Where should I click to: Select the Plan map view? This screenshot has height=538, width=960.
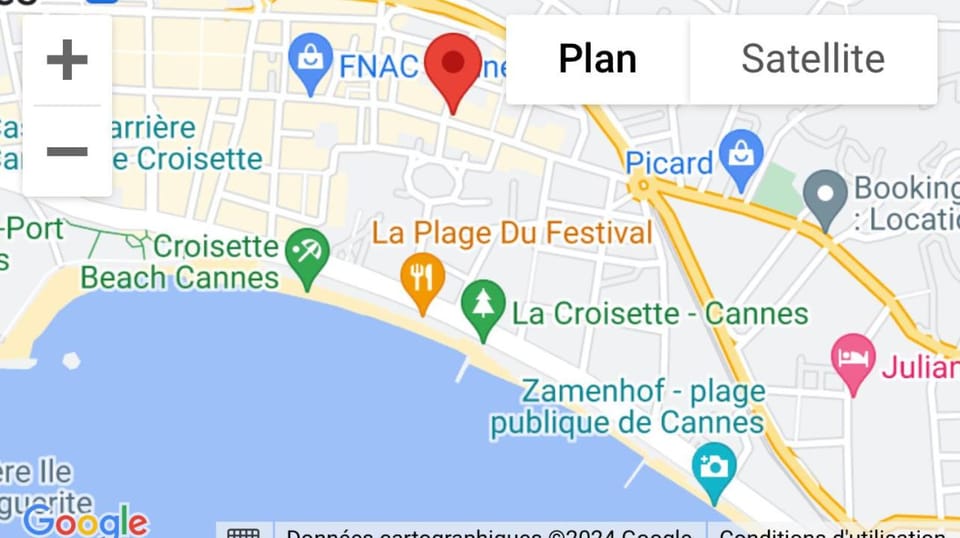click(x=598, y=59)
